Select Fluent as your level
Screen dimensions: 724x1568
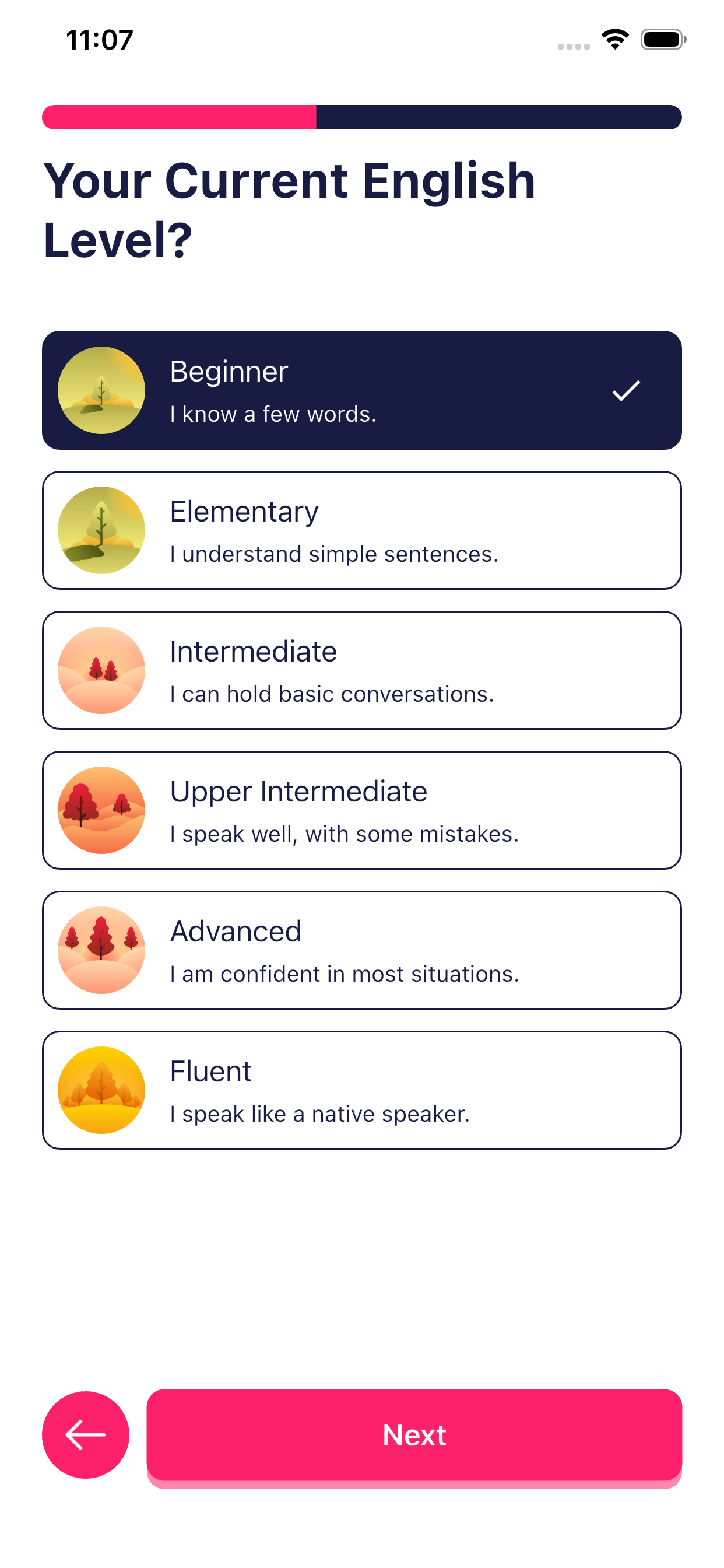(361, 1090)
